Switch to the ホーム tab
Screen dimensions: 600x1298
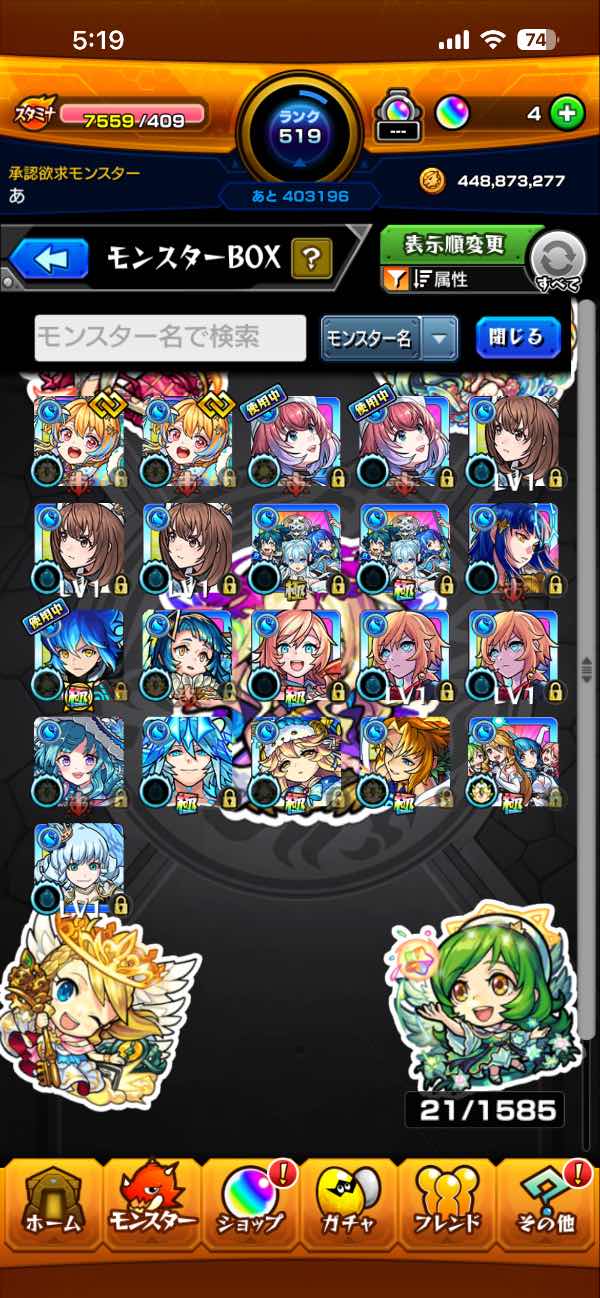(50, 1206)
